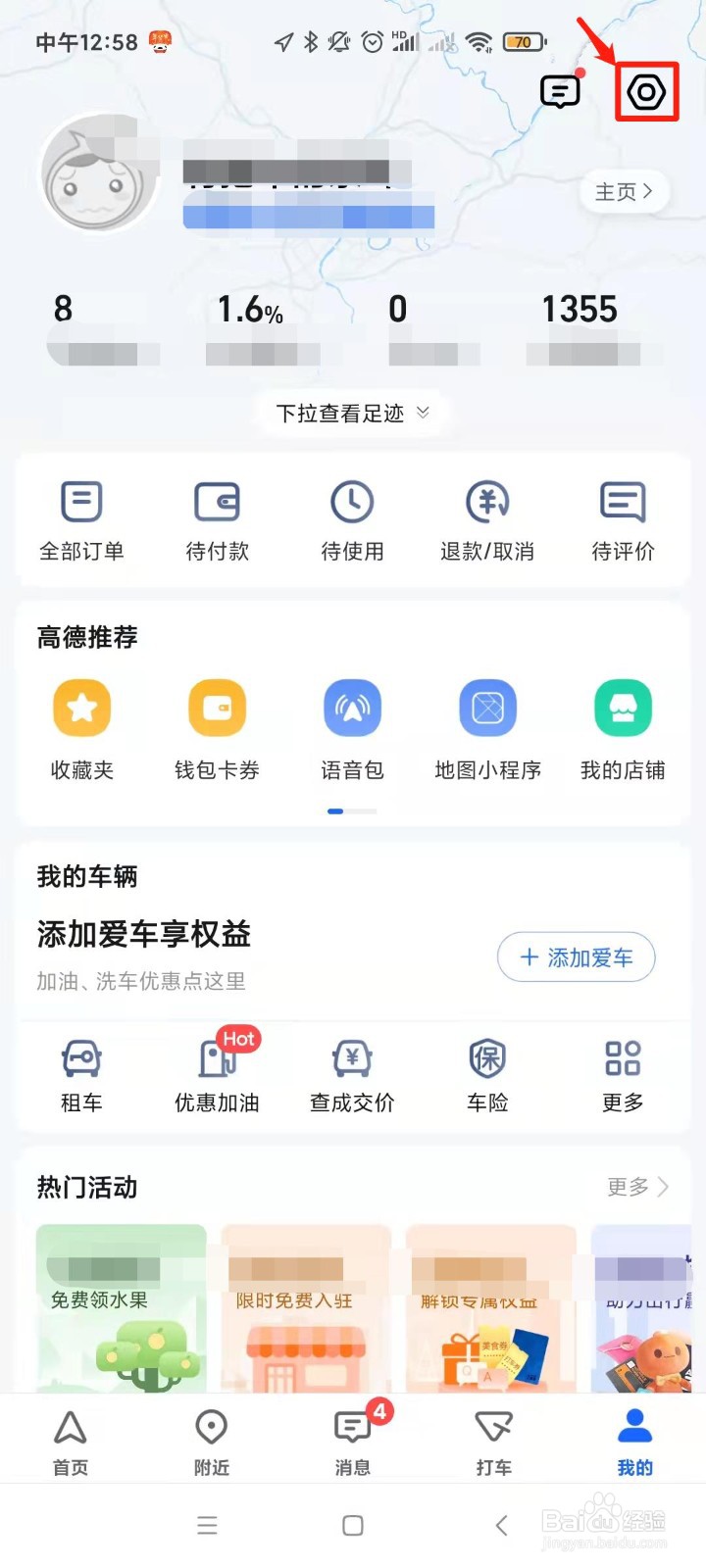This screenshot has width=706, height=1568.
Task: Open 租车 car rental
Action: (x=81, y=1073)
